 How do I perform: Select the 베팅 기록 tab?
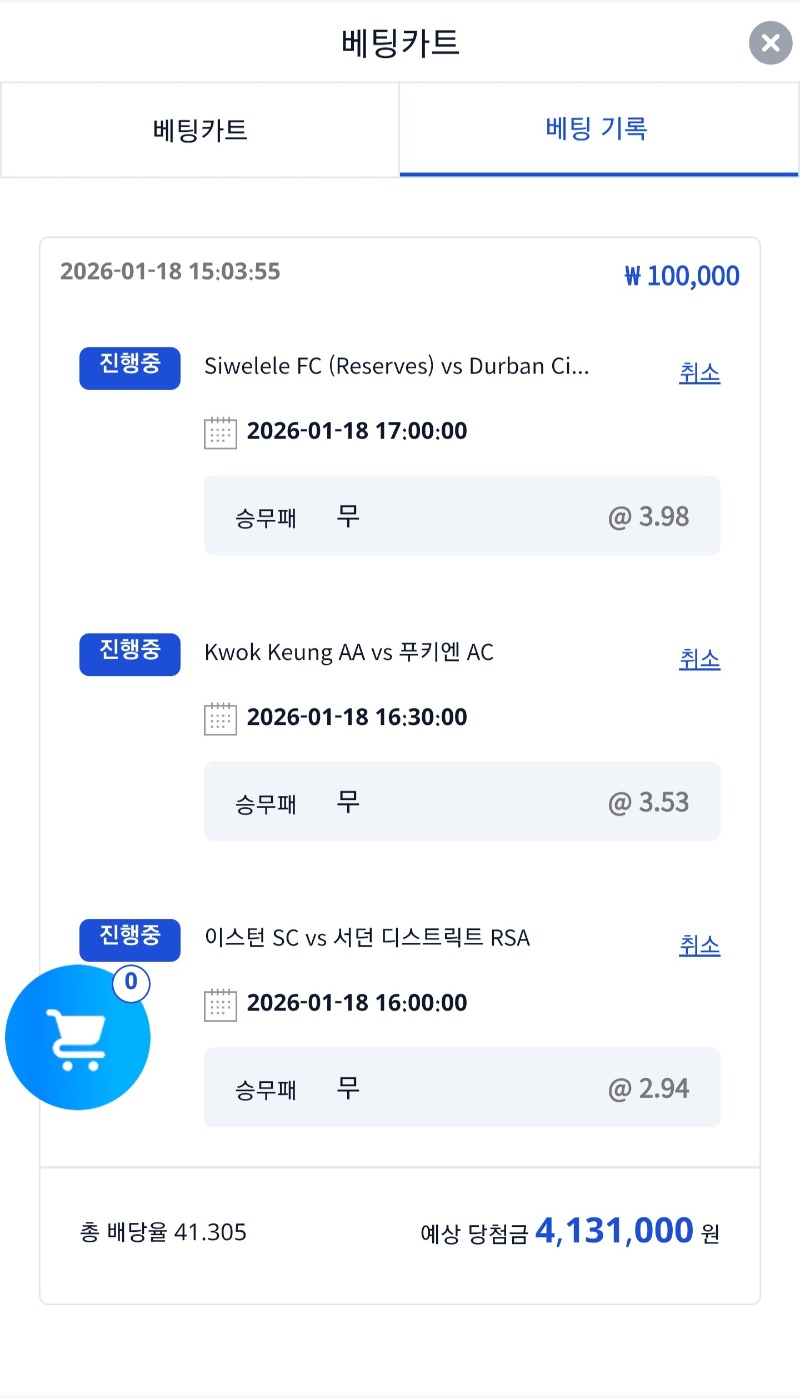(598, 129)
